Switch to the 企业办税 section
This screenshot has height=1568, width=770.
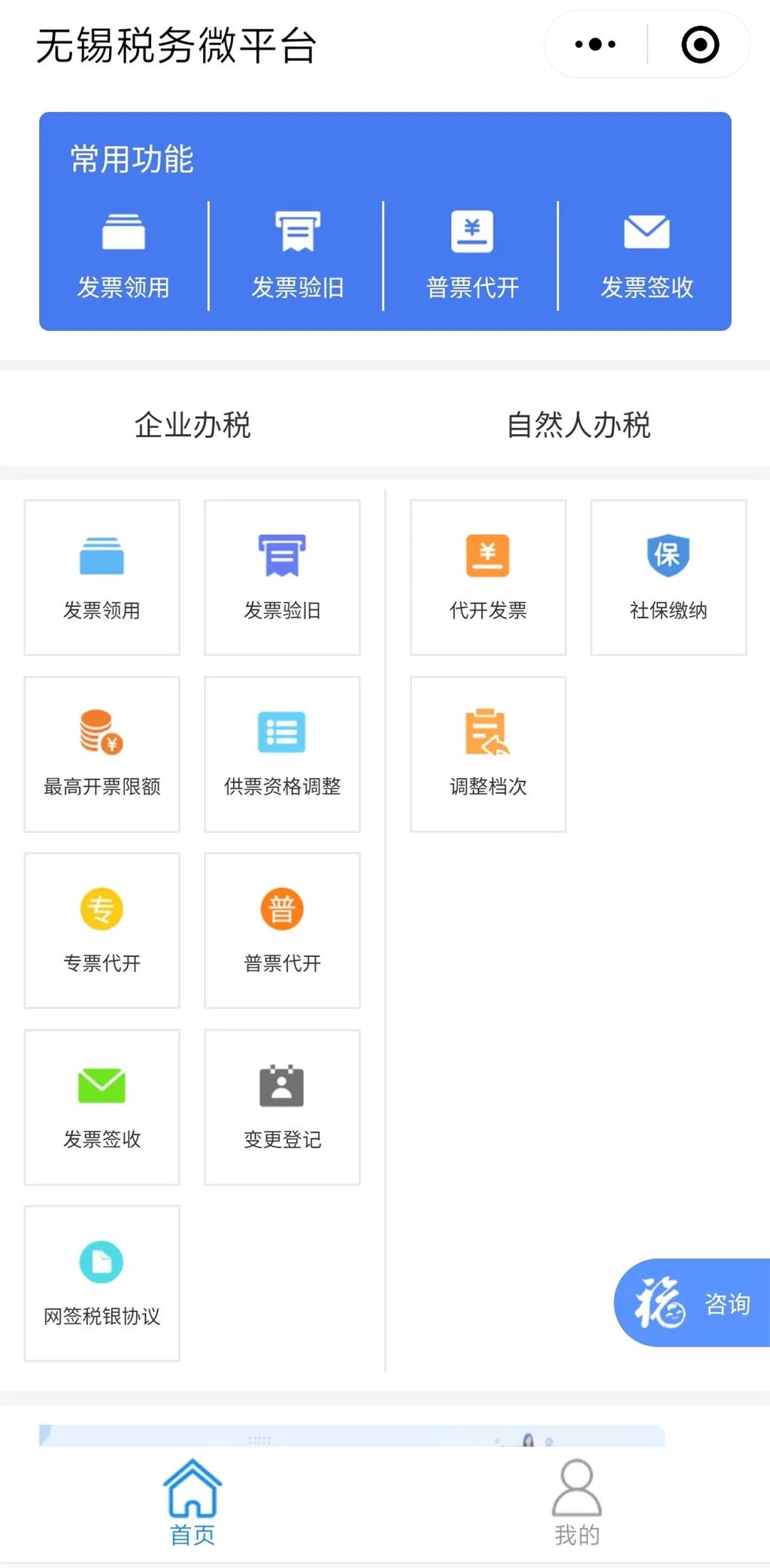point(192,424)
